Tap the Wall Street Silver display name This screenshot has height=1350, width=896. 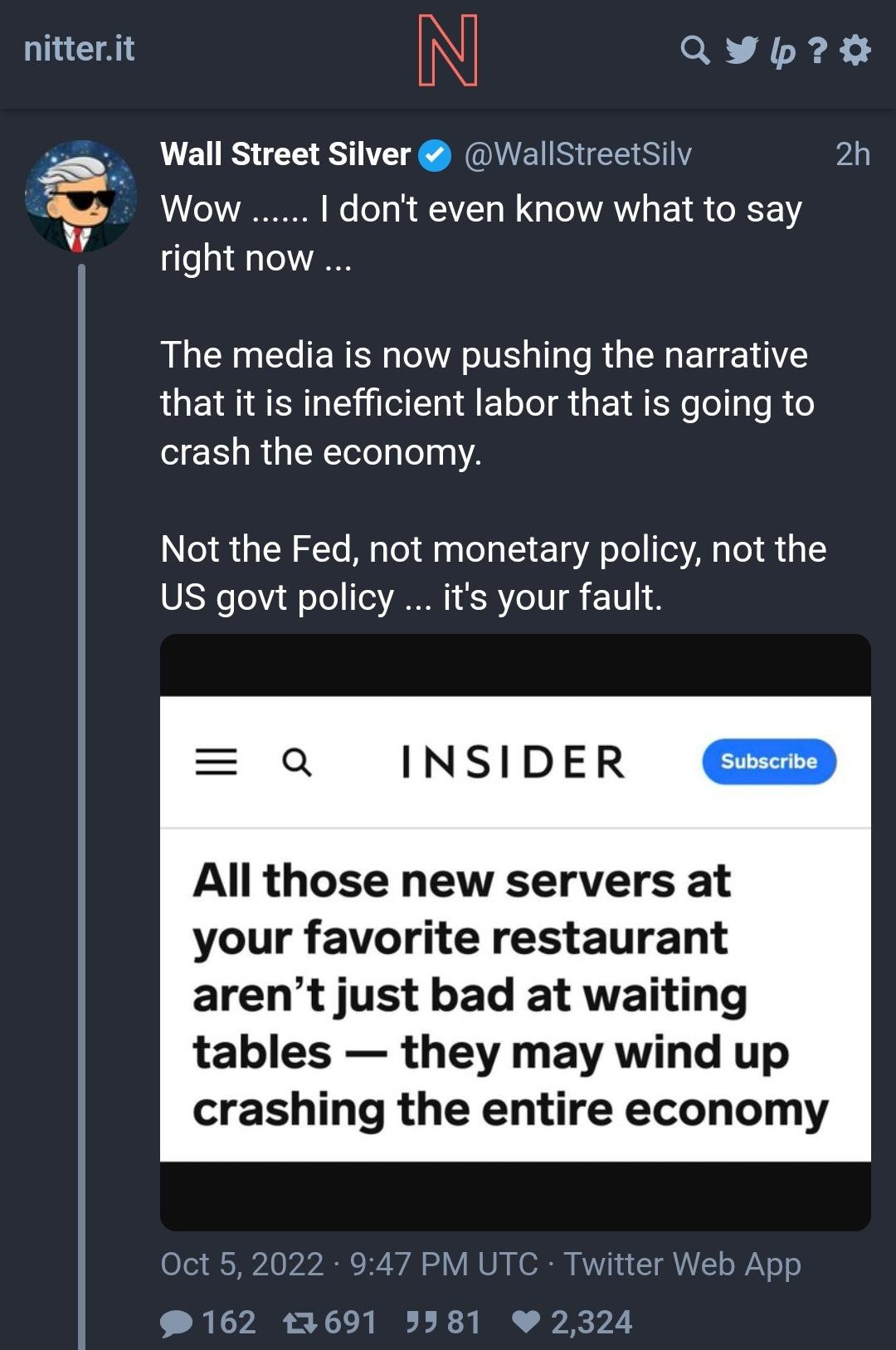point(285,154)
